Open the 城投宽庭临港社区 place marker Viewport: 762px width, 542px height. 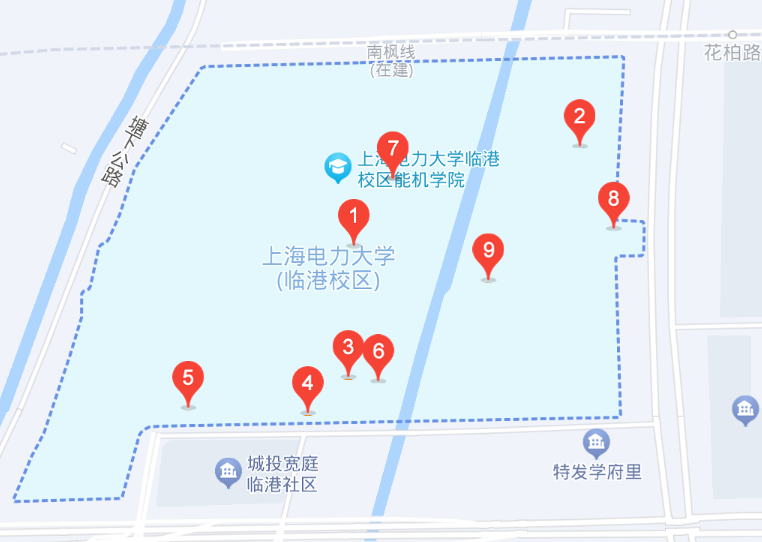pos(229,469)
